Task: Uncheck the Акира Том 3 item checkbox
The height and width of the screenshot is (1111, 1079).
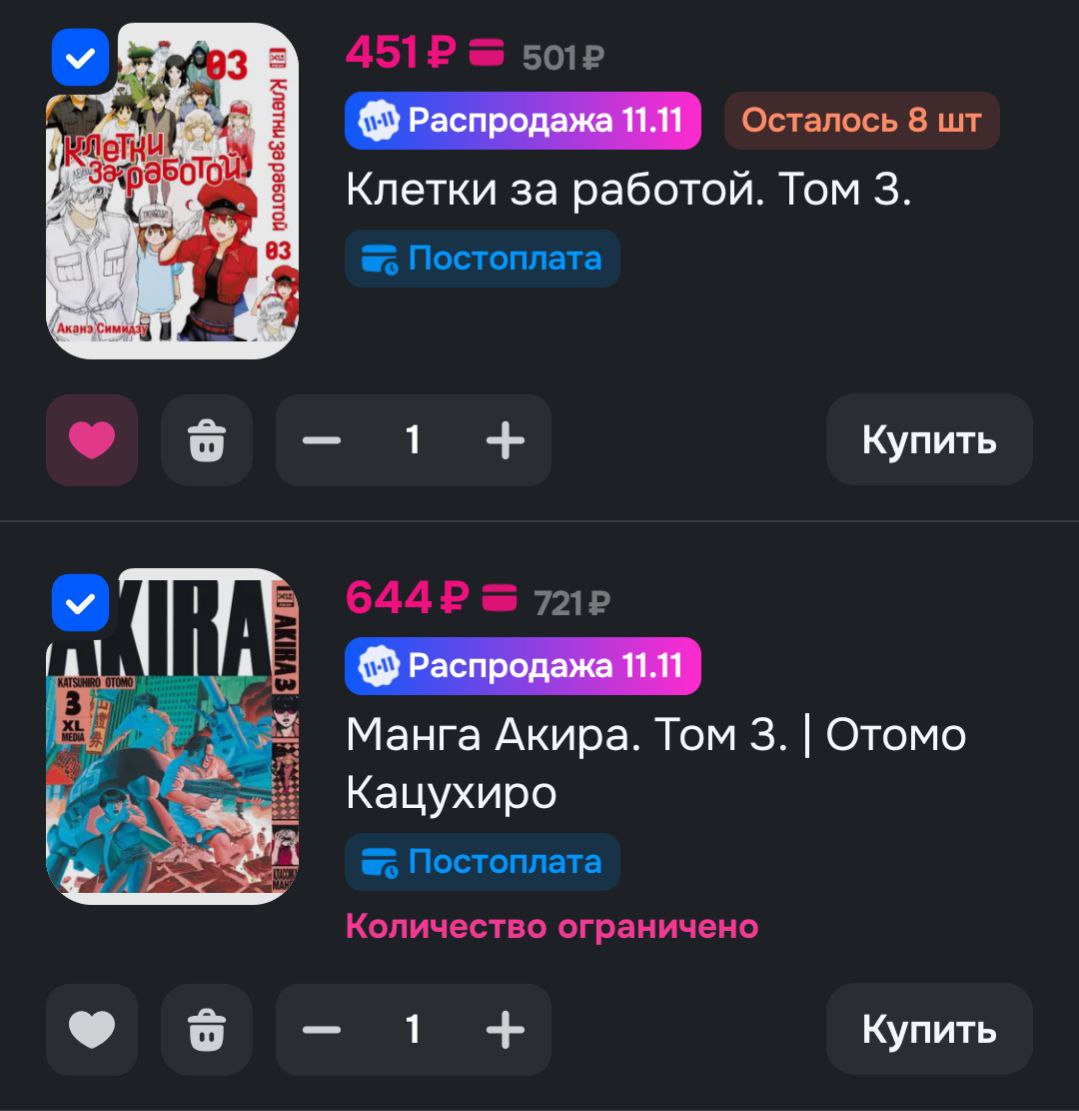Action: 80,602
